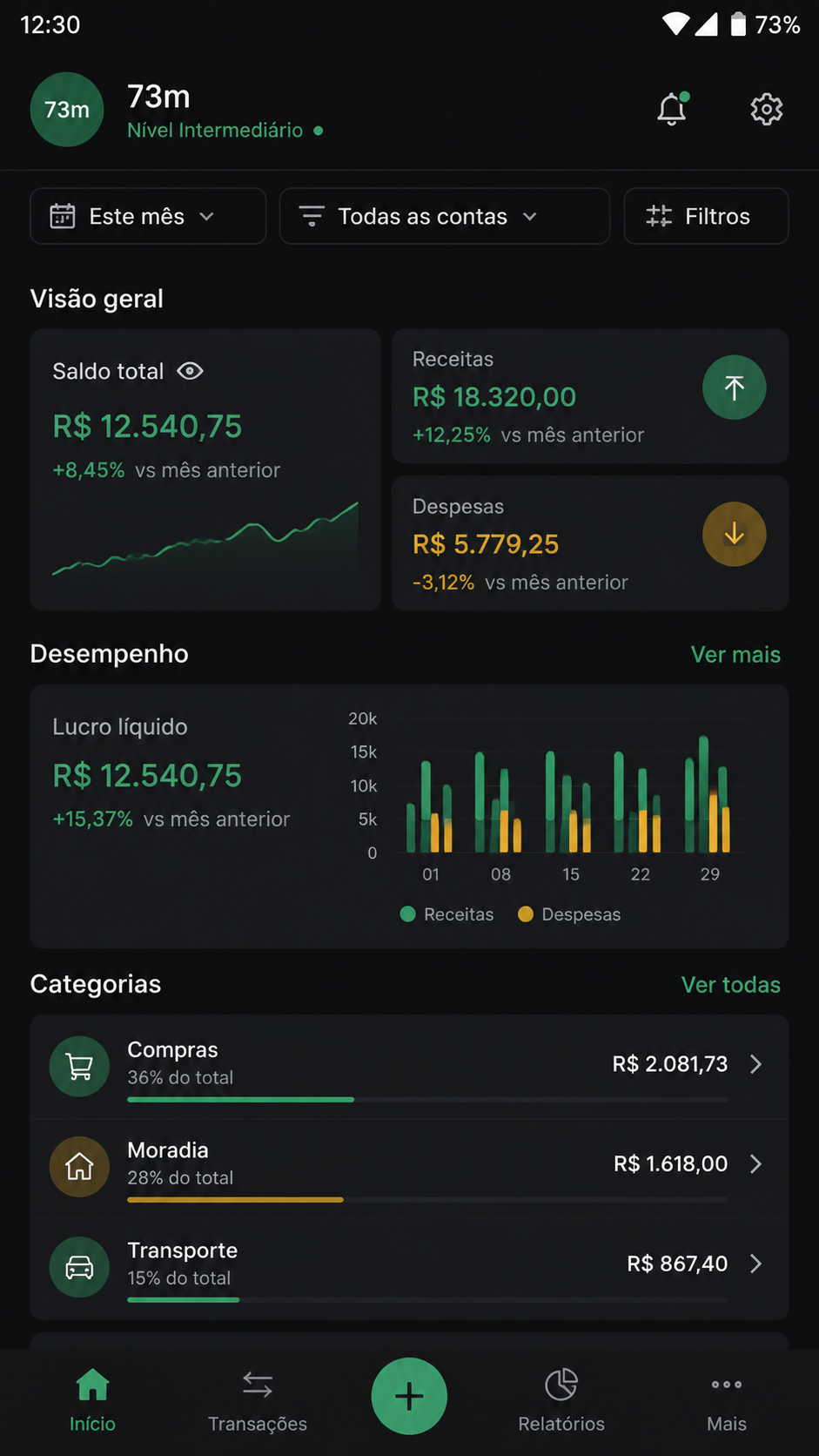The width and height of the screenshot is (819, 1456).
Task: Expand the Este mês period dropdown
Action: pyautogui.click(x=148, y=216)
